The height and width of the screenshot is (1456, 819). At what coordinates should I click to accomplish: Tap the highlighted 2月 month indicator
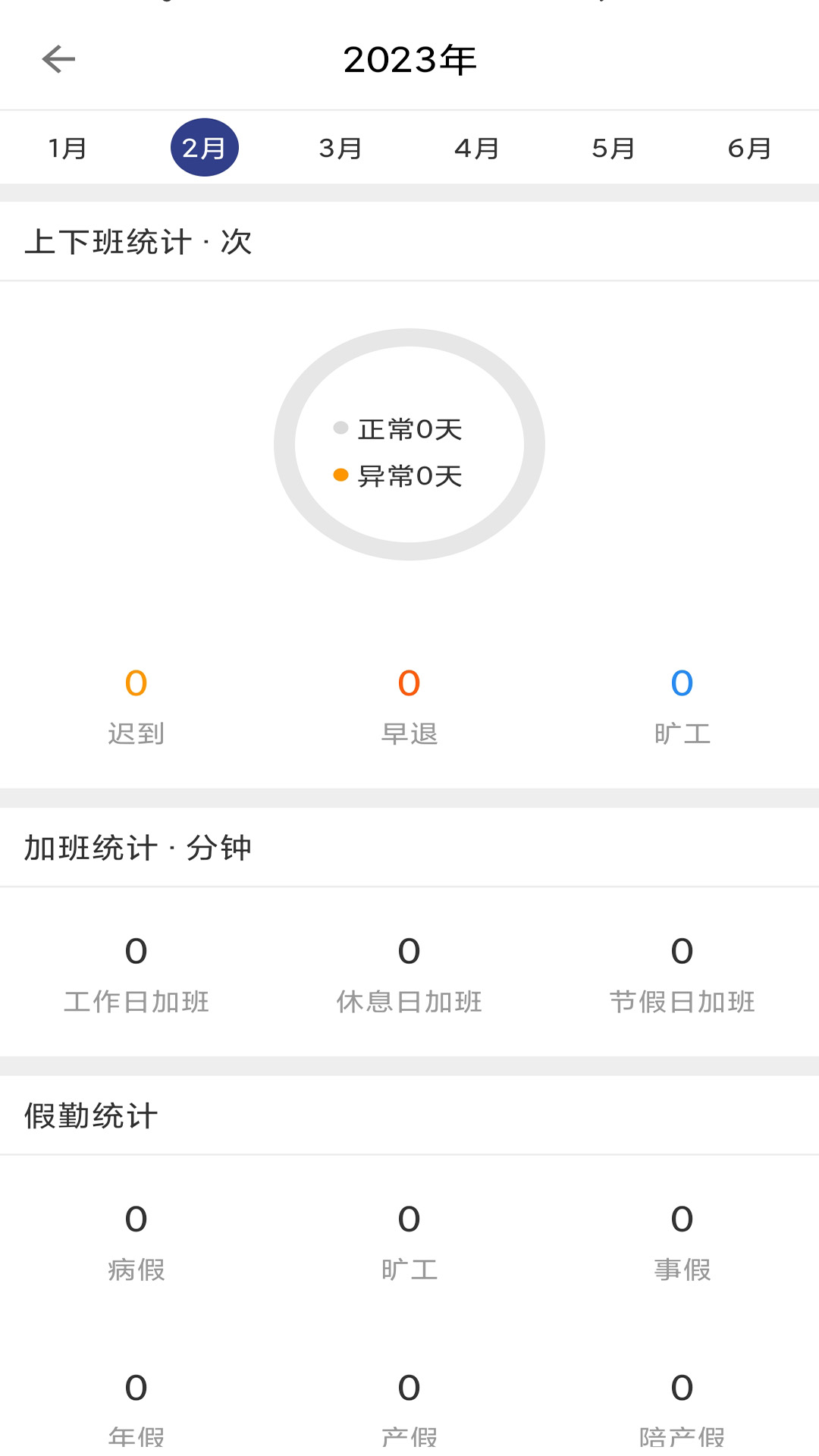point(205,147)
